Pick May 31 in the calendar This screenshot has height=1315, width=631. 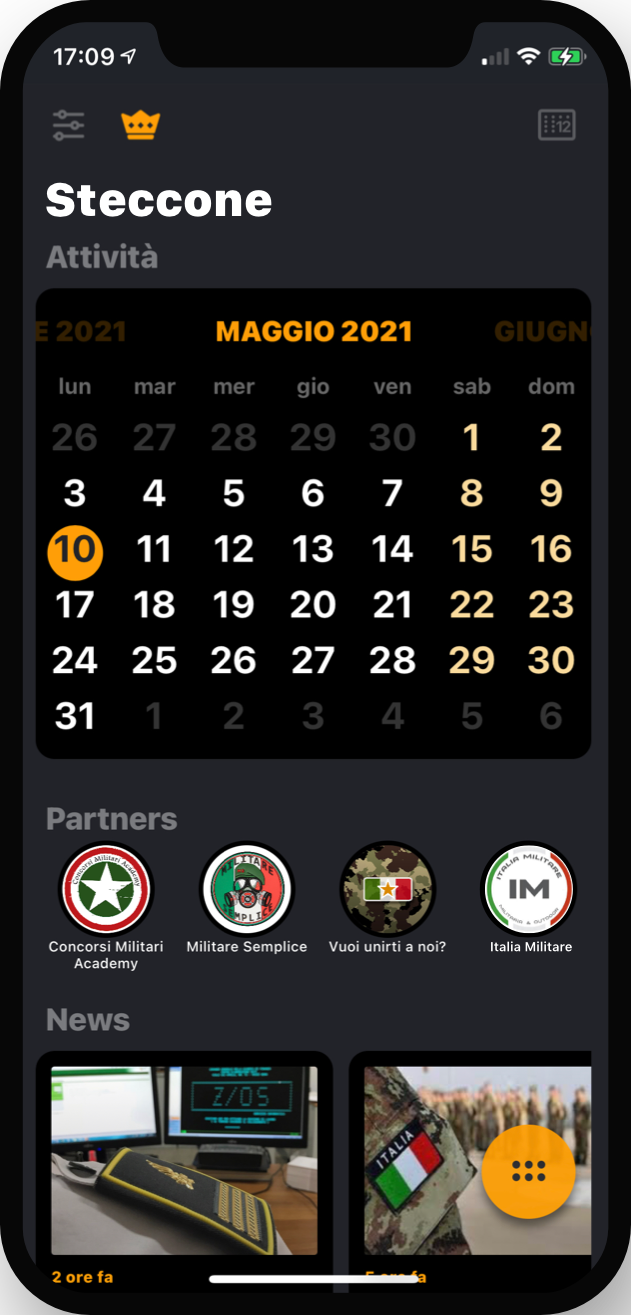tap(75, 717)
